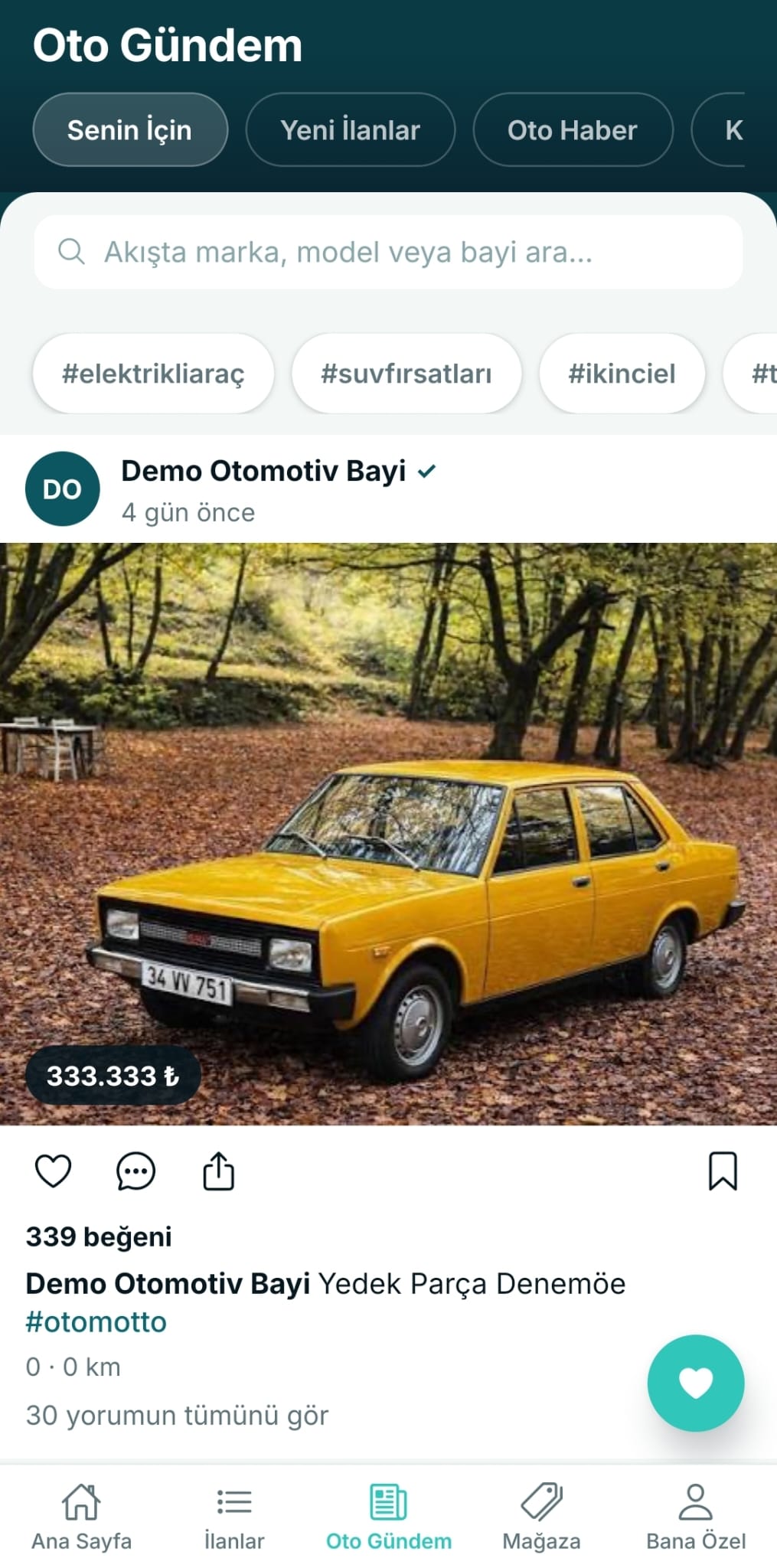This screenshot has height=1568, width=777.
Task: Tap the floating heart button
Action: click(695, 1383)
